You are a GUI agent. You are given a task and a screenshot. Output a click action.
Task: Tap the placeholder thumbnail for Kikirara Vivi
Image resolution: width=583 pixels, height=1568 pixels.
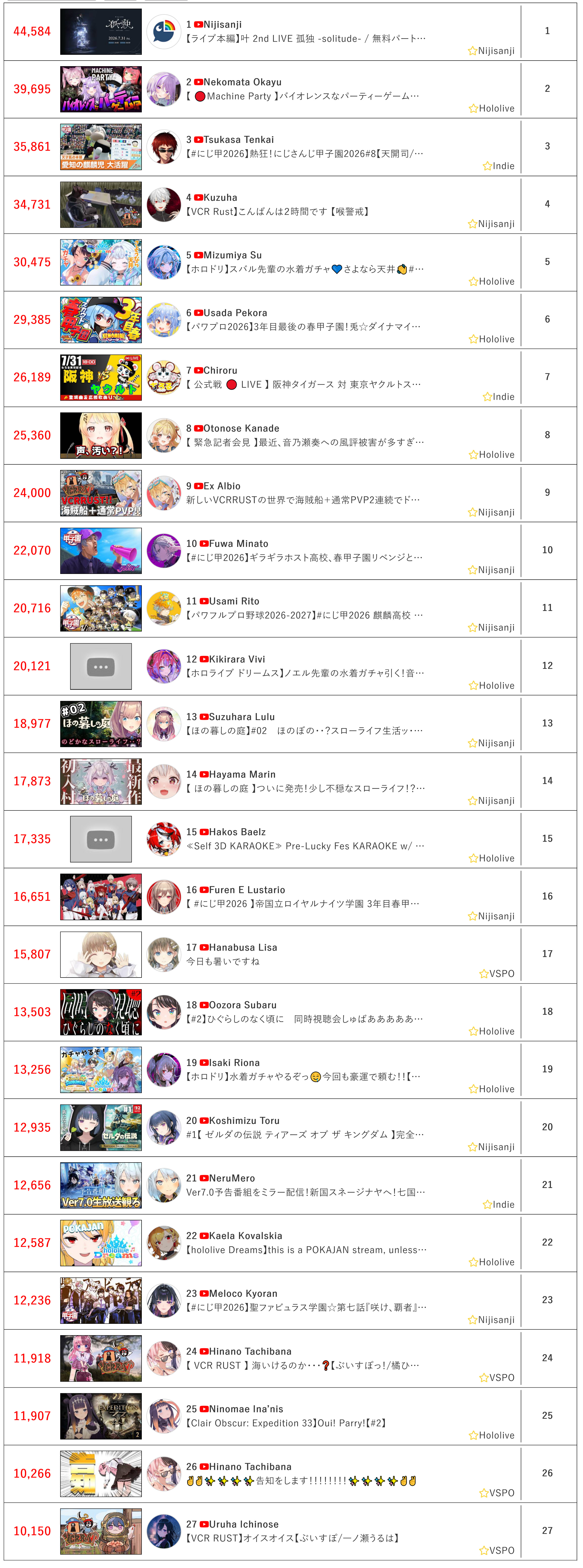[x=101, y=666]
